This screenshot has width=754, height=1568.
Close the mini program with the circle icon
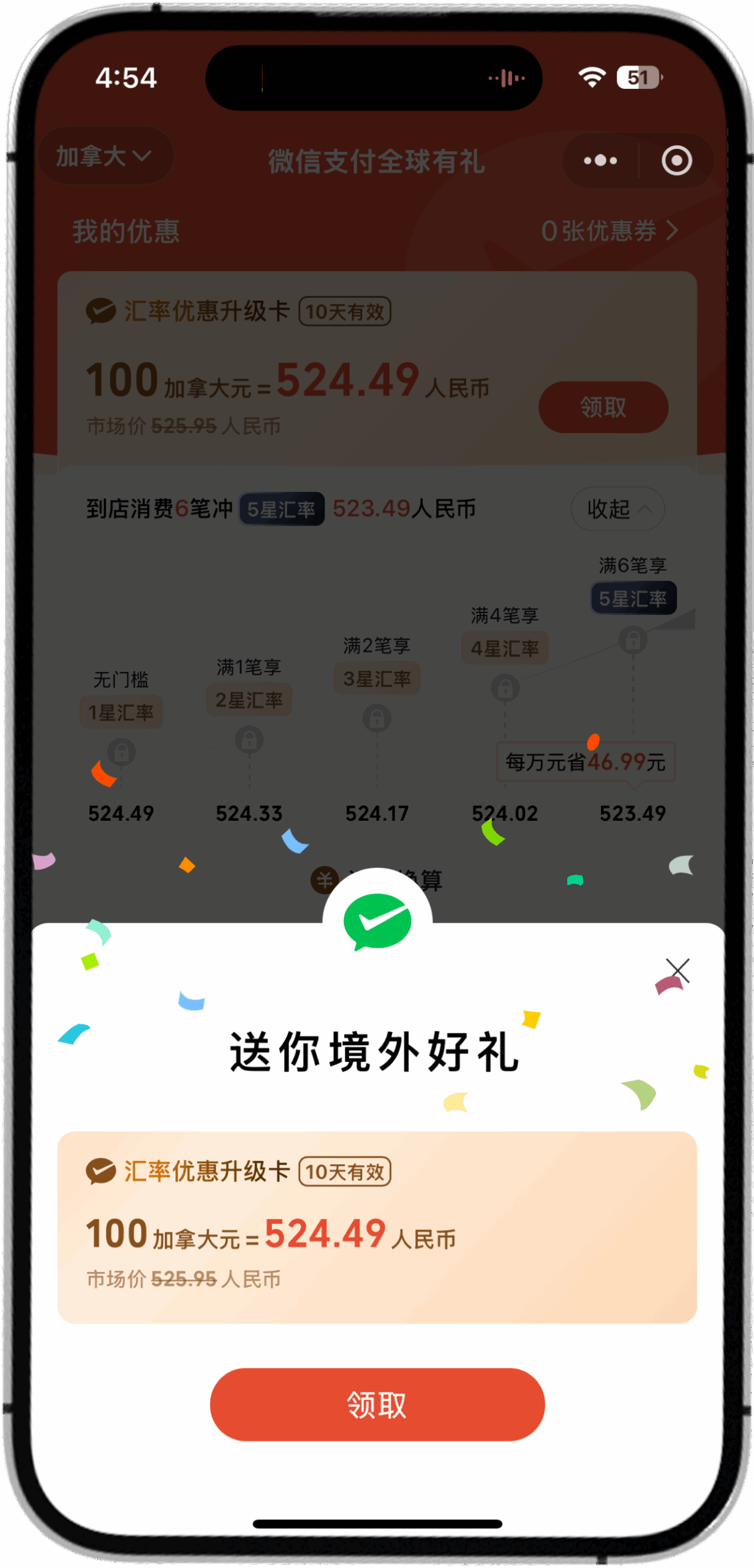(x=676, y=160)
